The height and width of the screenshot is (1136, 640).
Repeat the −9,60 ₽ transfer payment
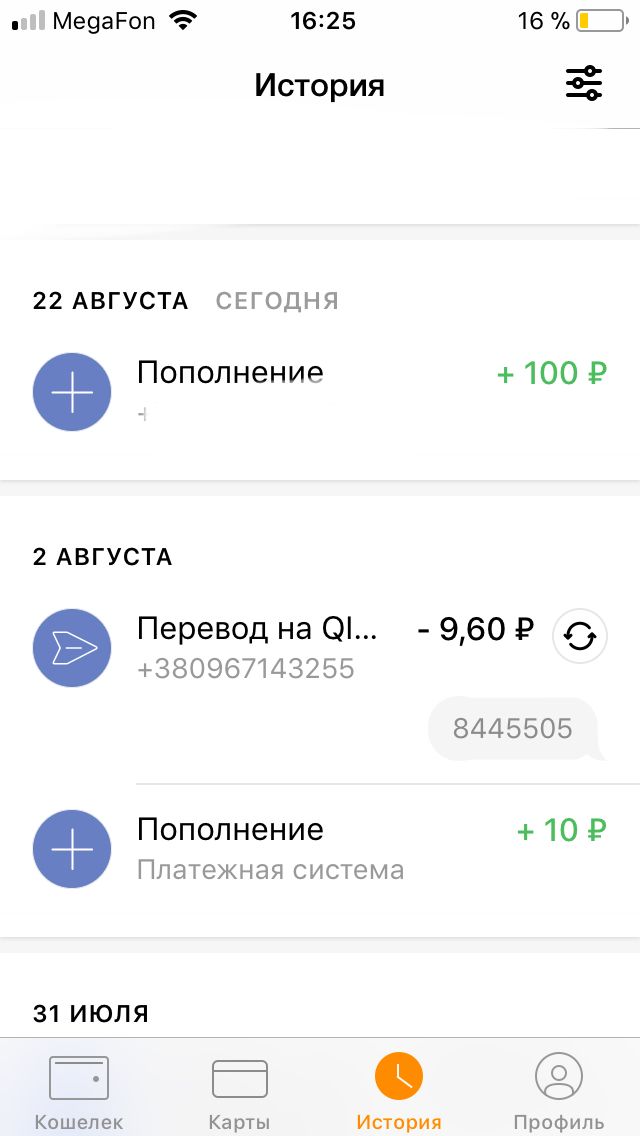tap(580, 636)
